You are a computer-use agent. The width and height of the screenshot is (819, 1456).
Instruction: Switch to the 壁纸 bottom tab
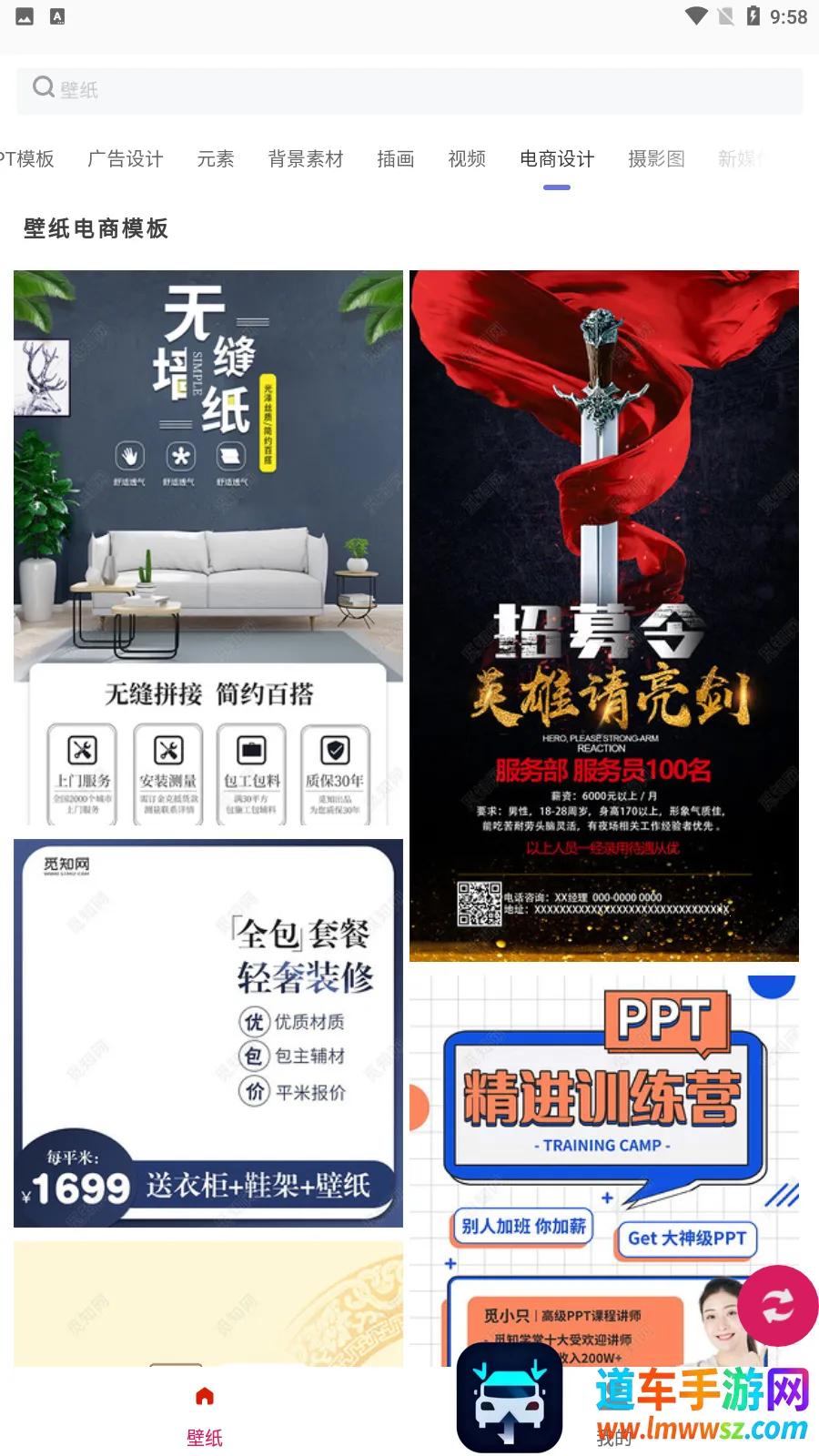[x=205, y=1415]
